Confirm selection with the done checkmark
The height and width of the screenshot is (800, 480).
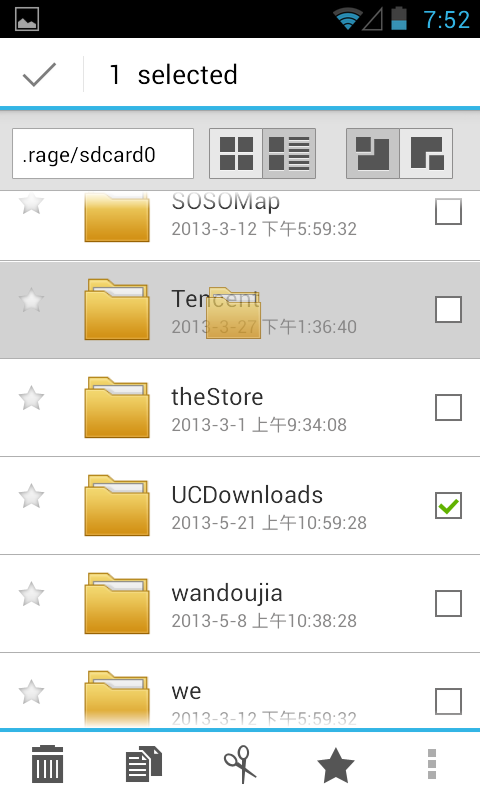39,74
